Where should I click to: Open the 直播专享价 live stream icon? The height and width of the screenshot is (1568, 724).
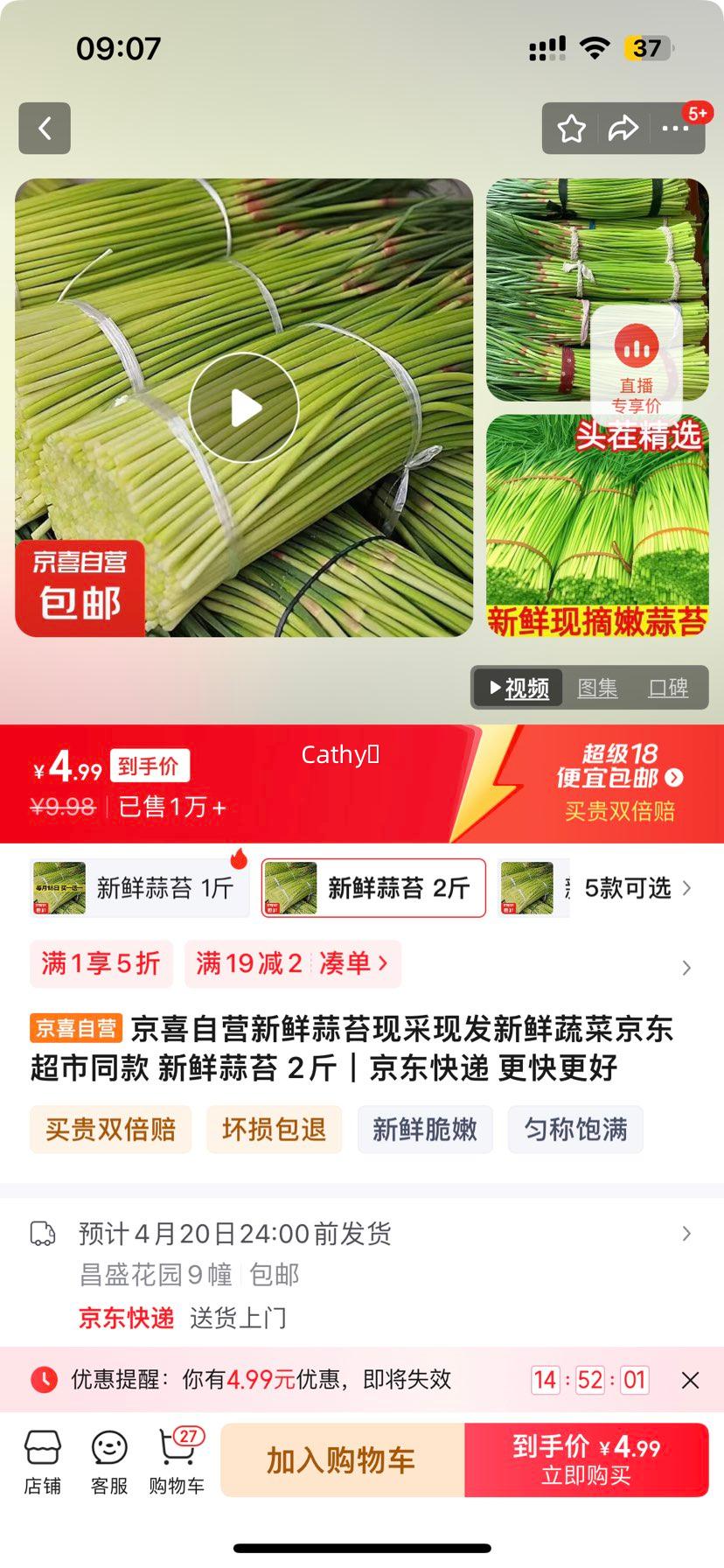639,348
